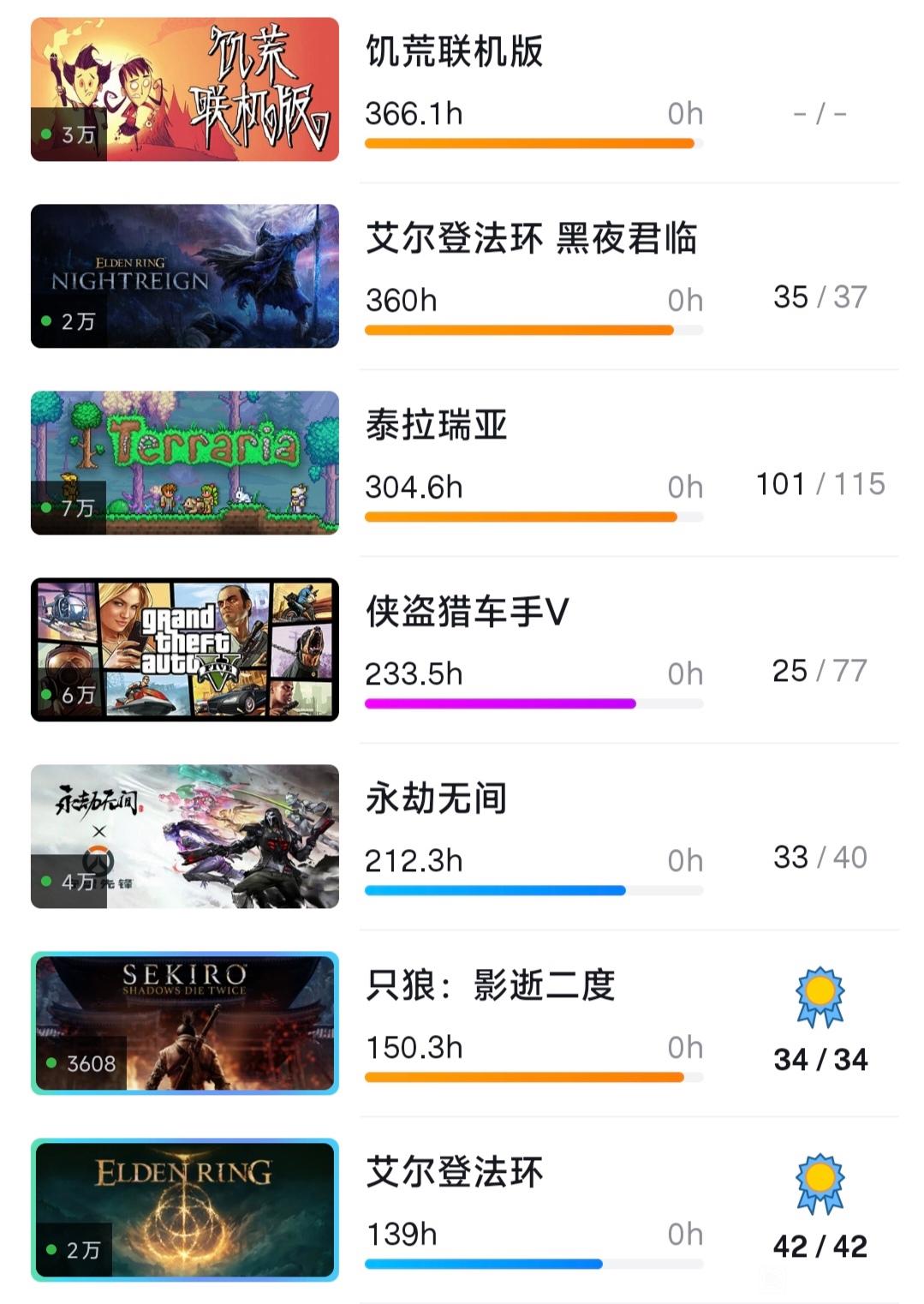Select the 泰拉瑞亚 game row
The width and height of the screenshot is (924, 1304).
[x=462, y=463]
